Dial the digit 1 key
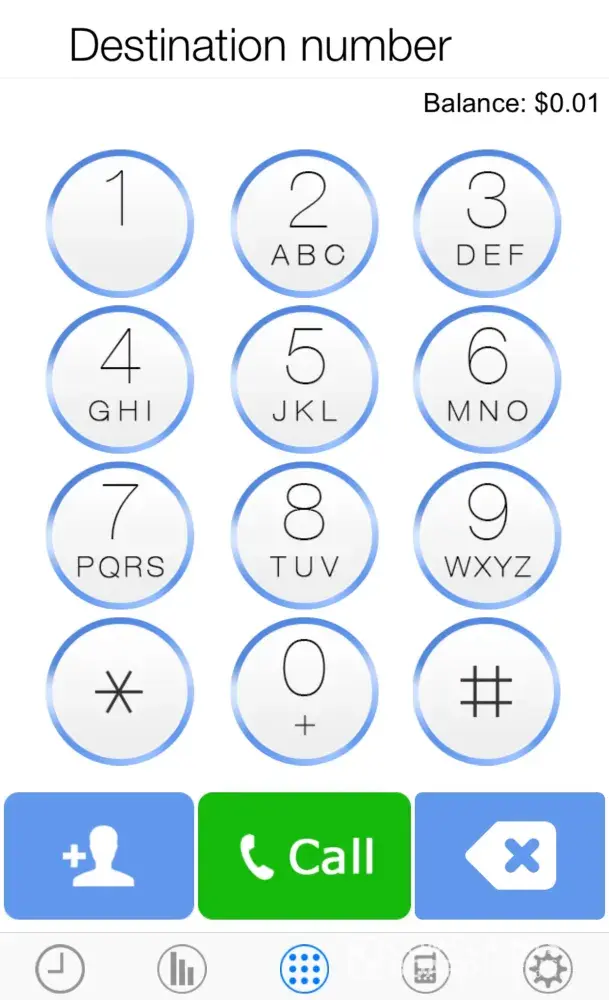 pos(120,224)
